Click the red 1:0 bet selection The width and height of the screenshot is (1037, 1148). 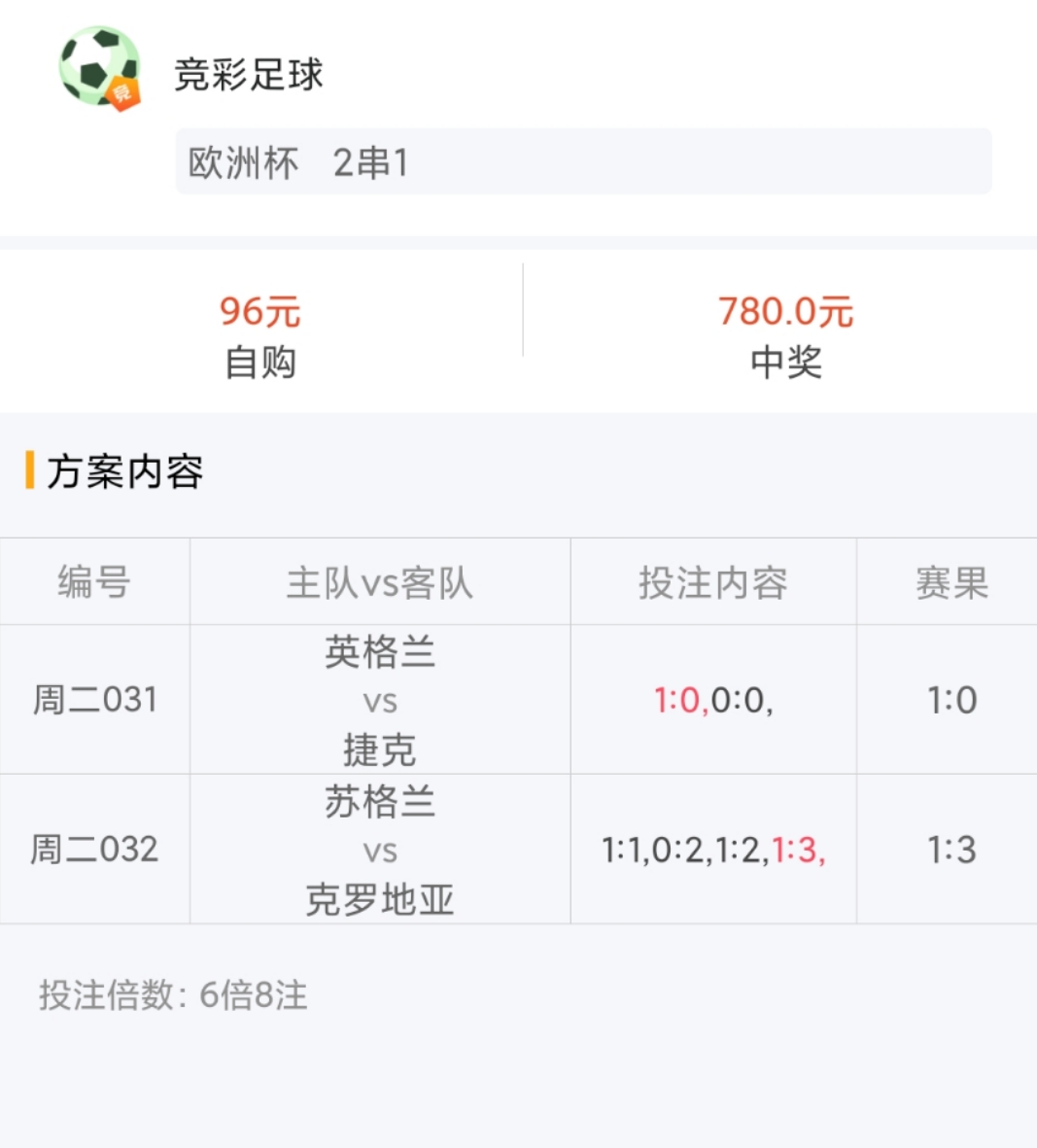coord(673,699)
